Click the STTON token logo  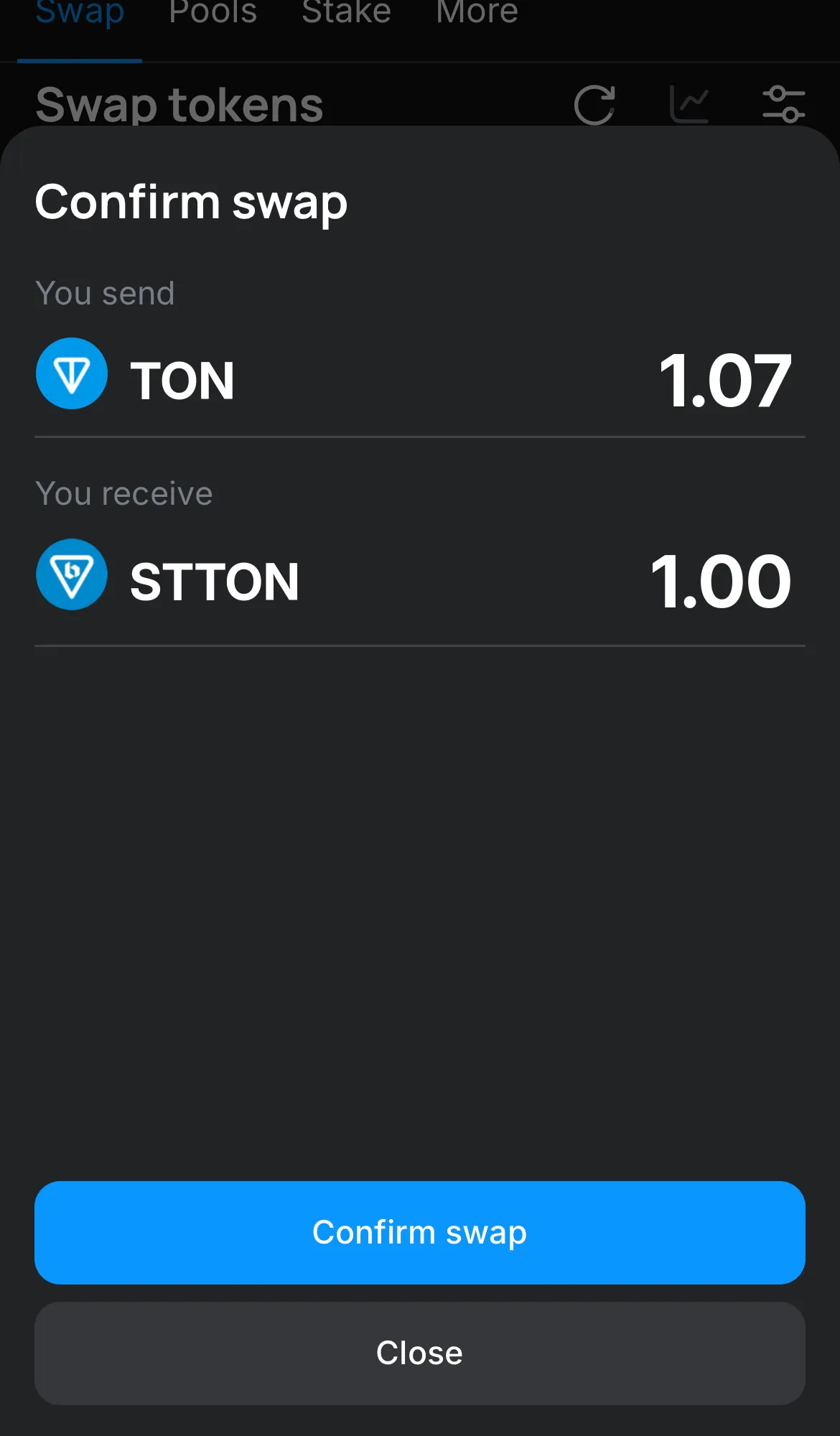click(x=72, y=575)
